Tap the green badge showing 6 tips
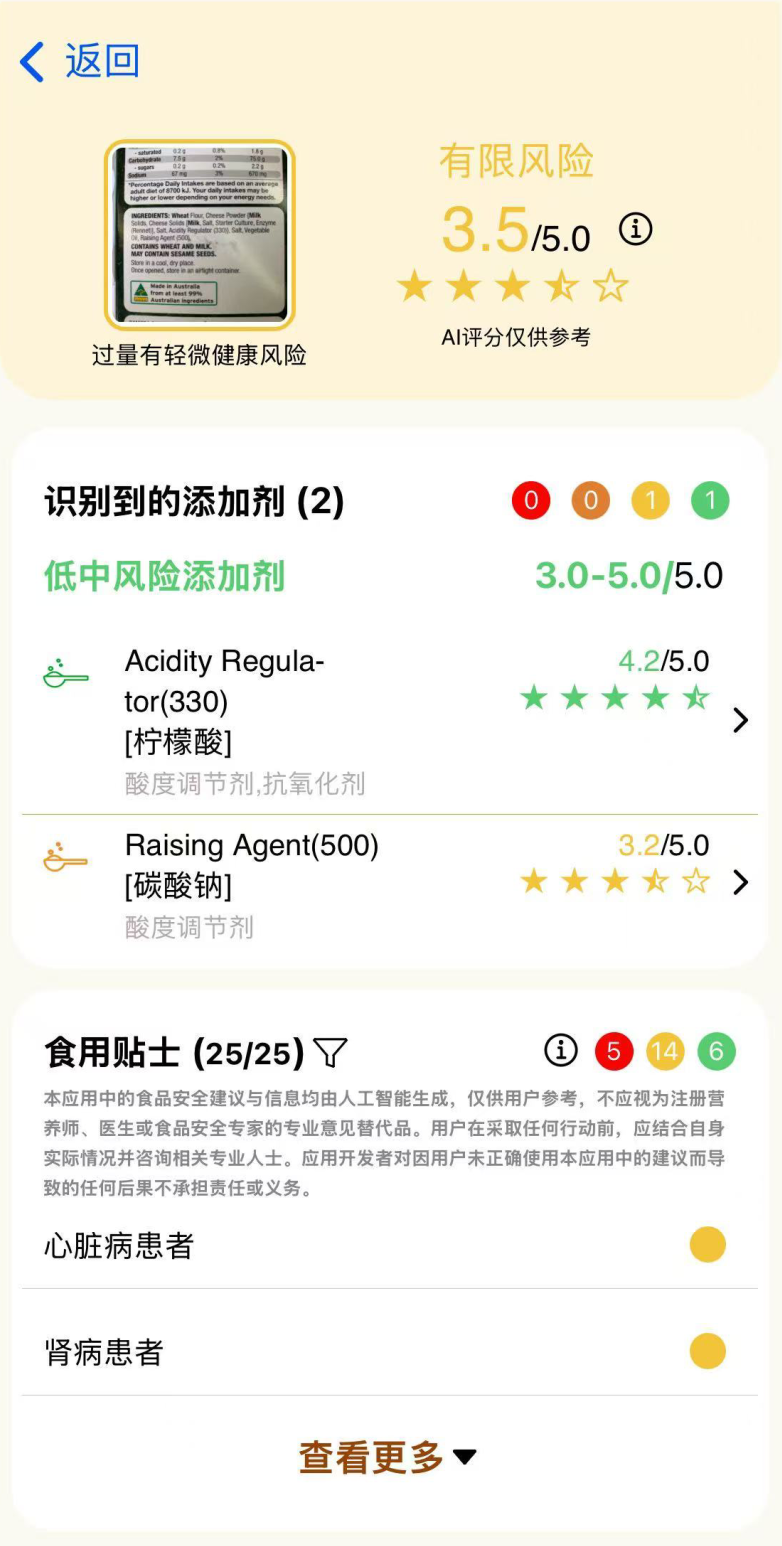 click(714, 1050)
